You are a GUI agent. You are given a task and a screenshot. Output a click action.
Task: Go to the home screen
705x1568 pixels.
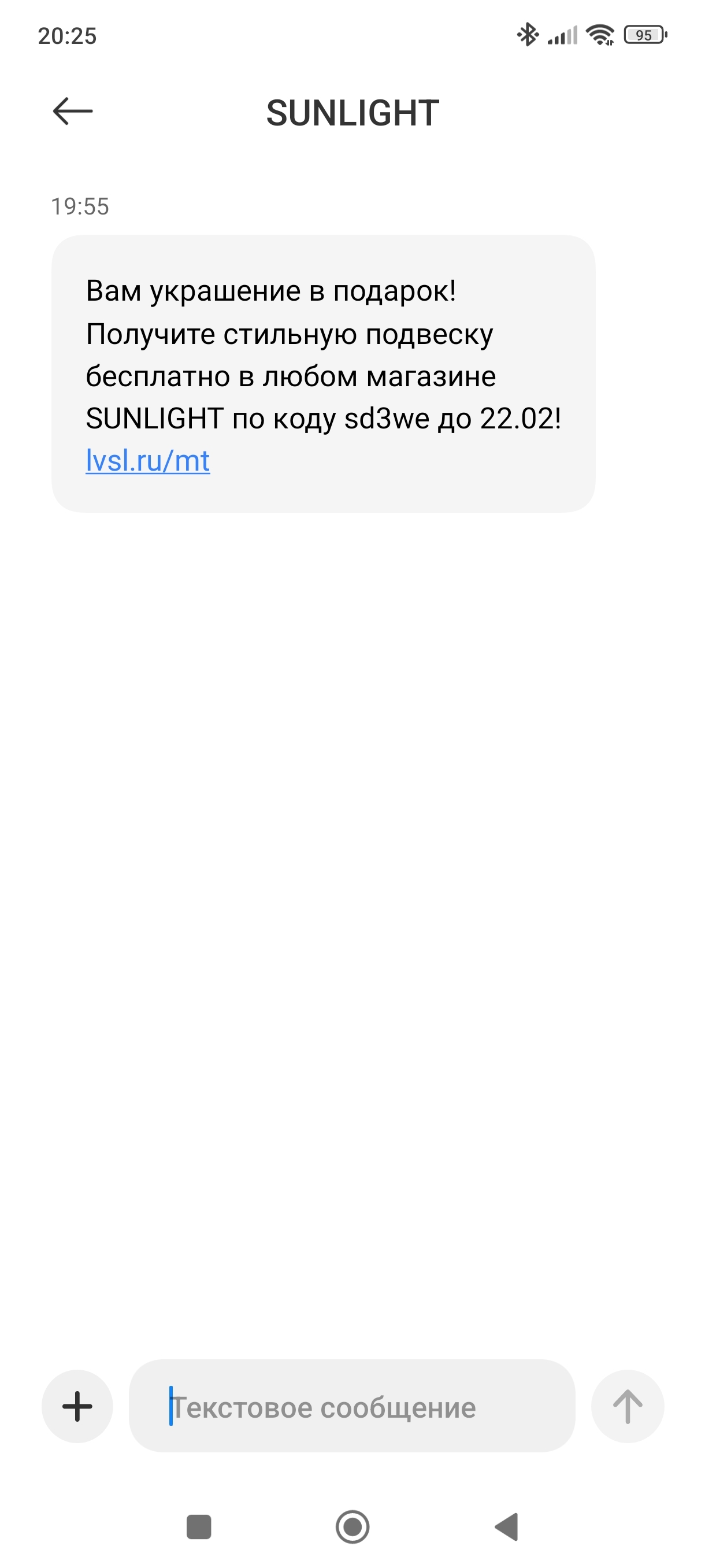pos(352,1526)
